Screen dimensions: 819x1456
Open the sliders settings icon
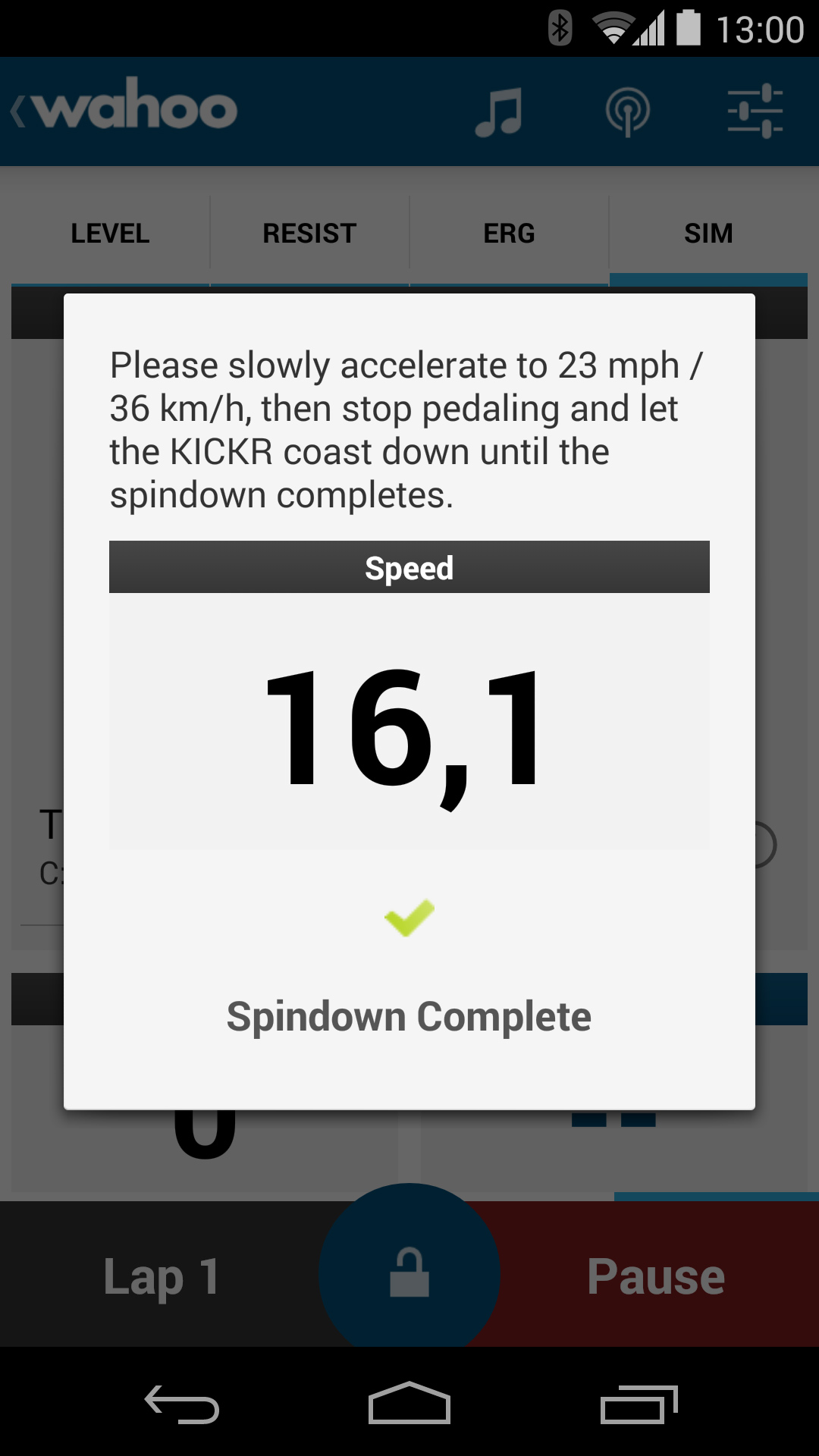pos(755,111)
